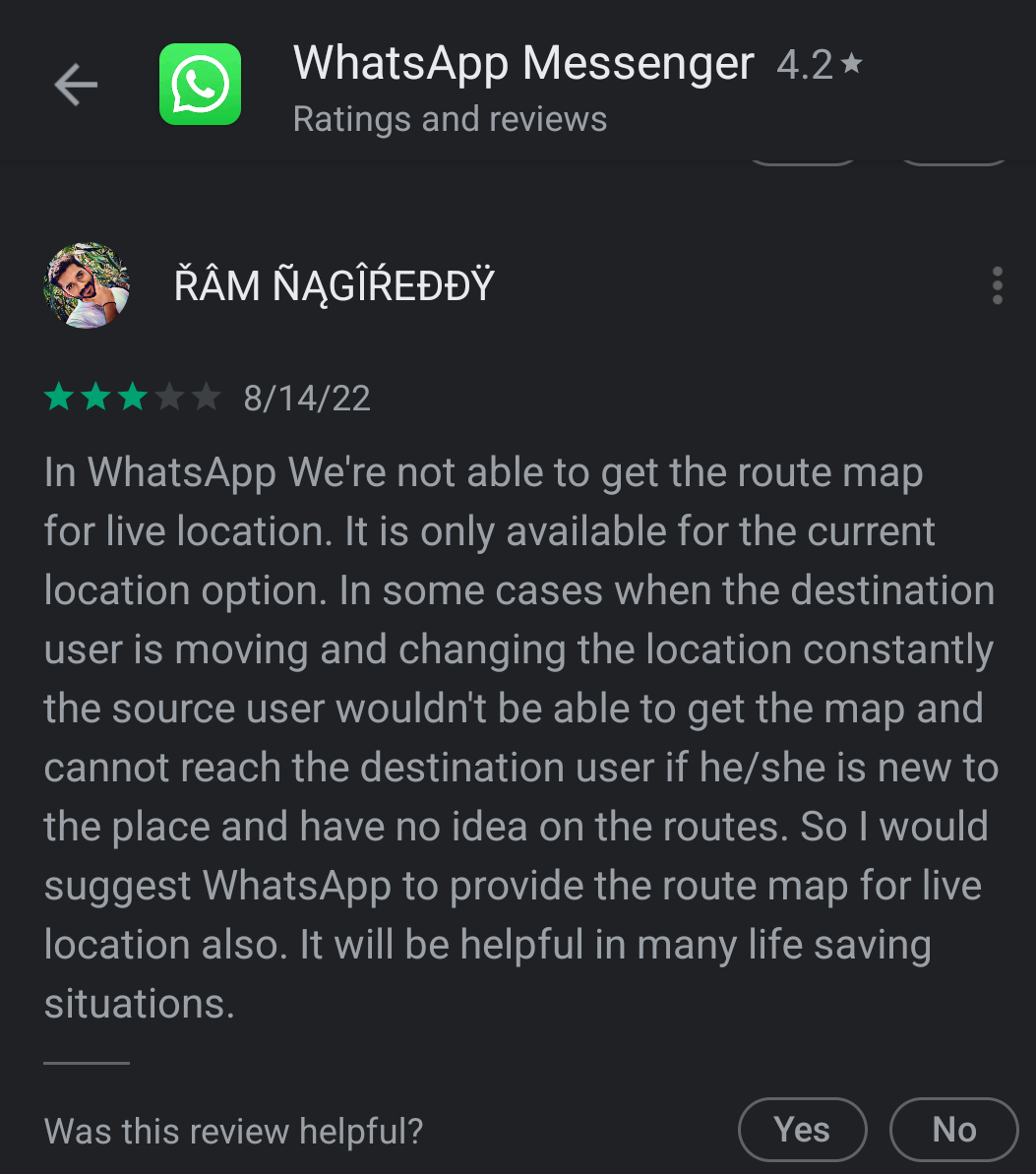Go back using the arrow icon
Screen dimensions: 1036x1174
pyautogui.click(x=76, y=86)
